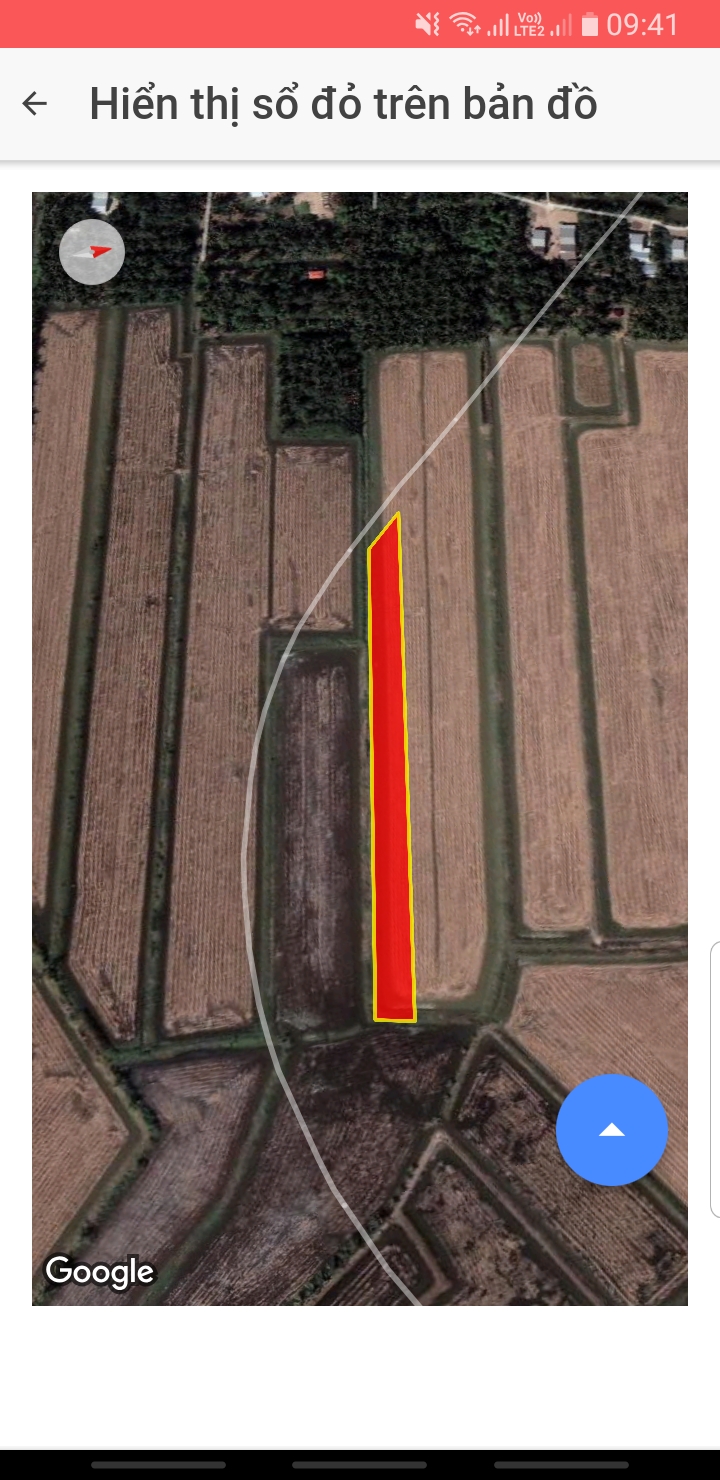Screen dimensions: 720x1480
Task: Go back using the header arrow
Action: (35, 103)
